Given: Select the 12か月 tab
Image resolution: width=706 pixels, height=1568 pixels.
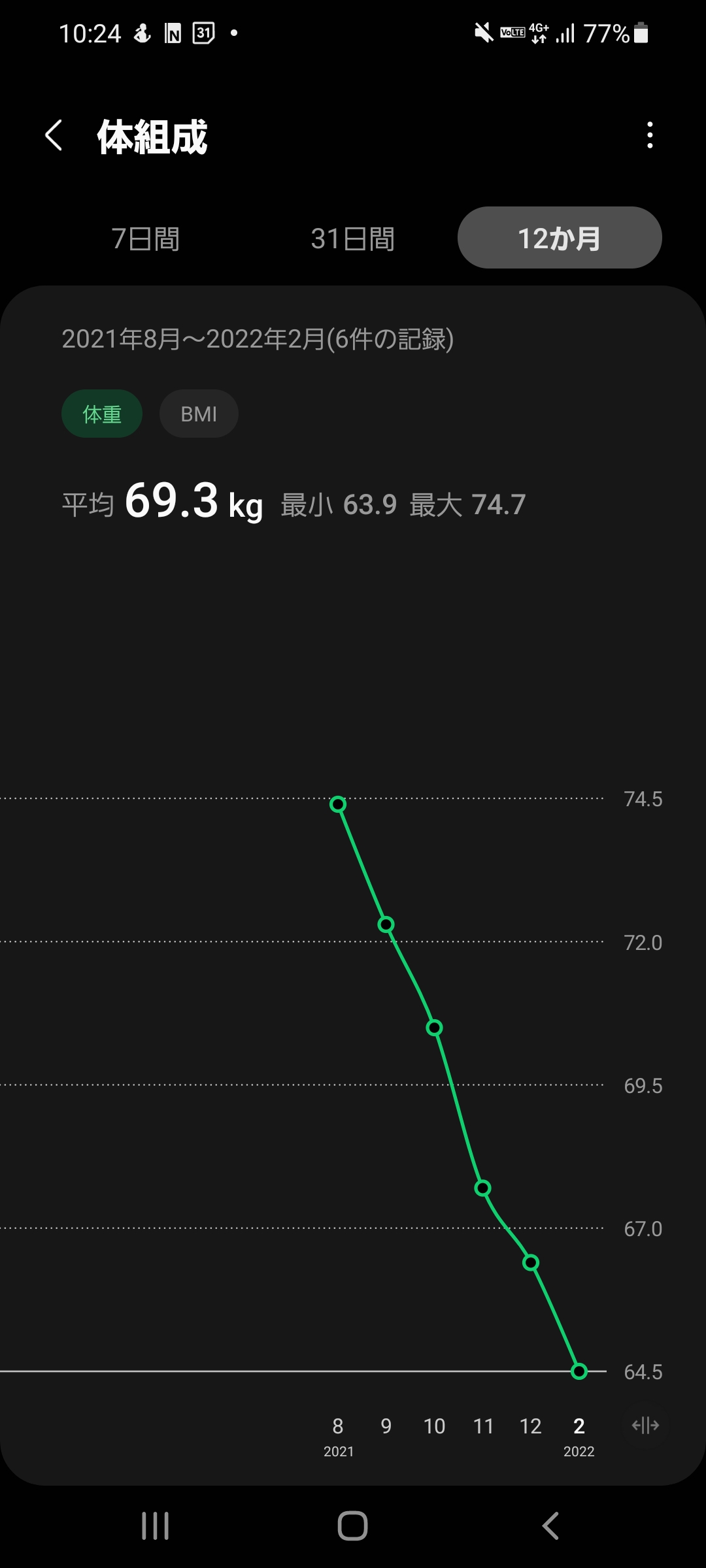Looking at the screenshot, I should (560, 238).
